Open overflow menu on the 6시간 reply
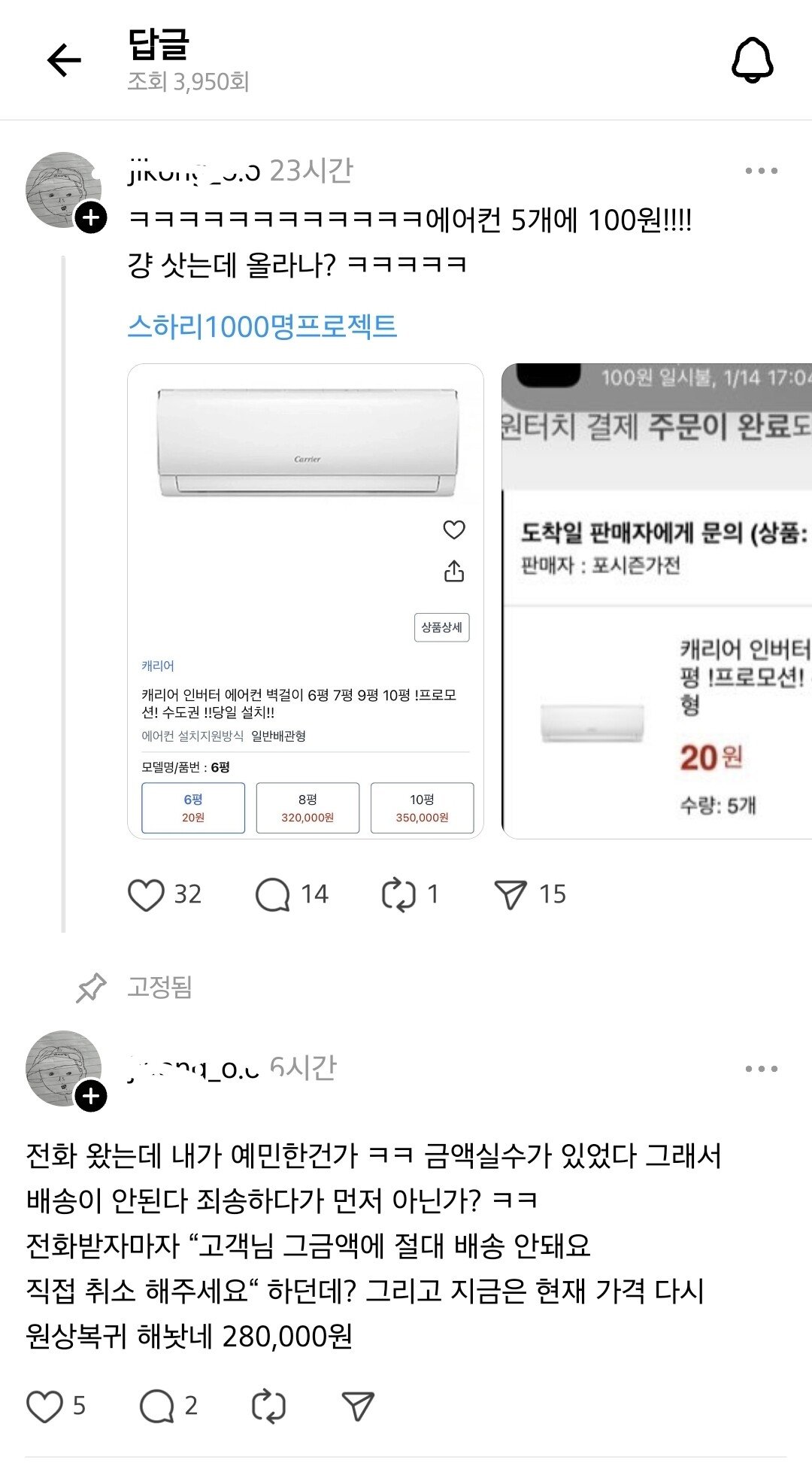The image size is (812, 1466). [761, 1068]
